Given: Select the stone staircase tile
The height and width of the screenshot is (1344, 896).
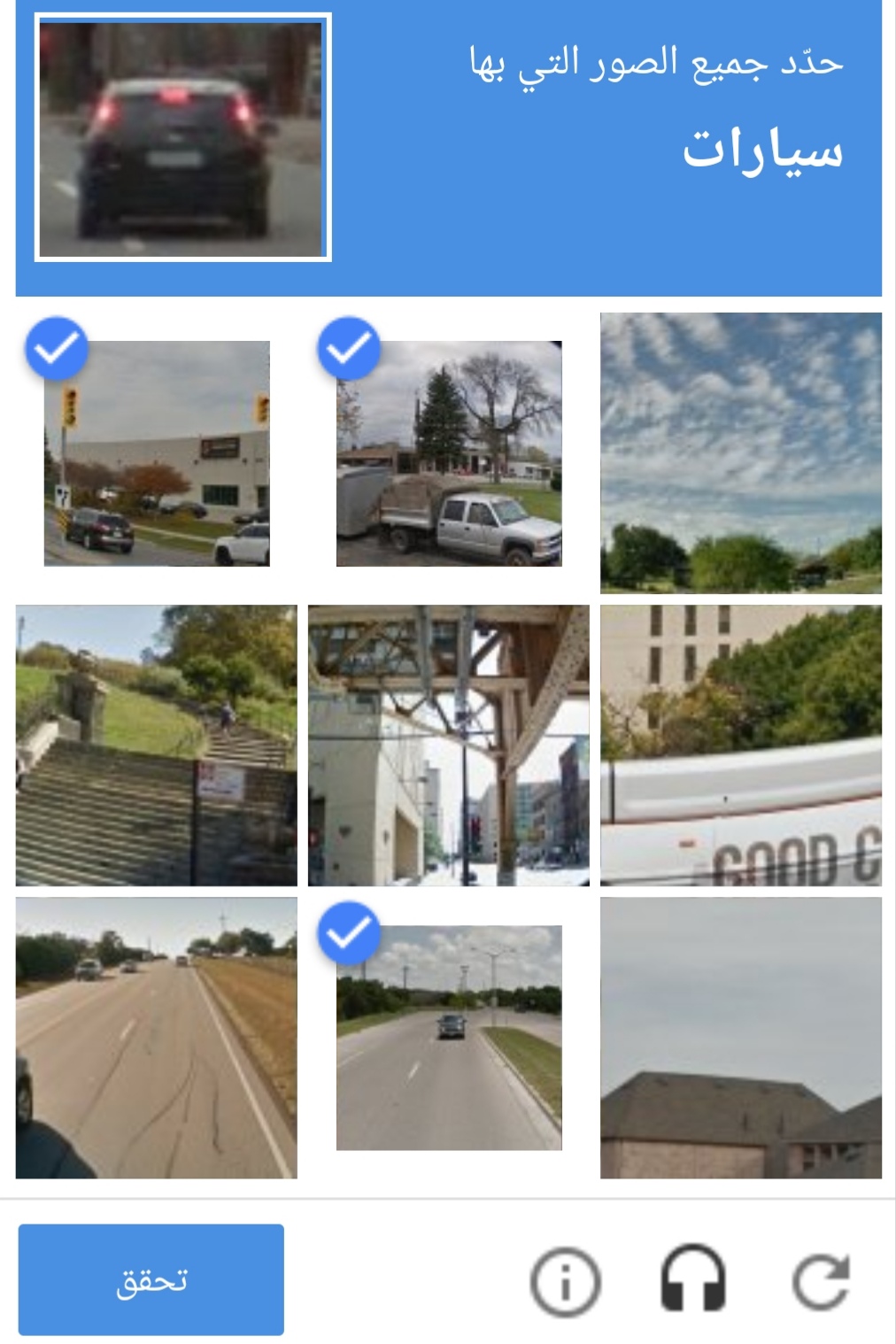Looking at the screenshot, I should [x=157, y=745].
